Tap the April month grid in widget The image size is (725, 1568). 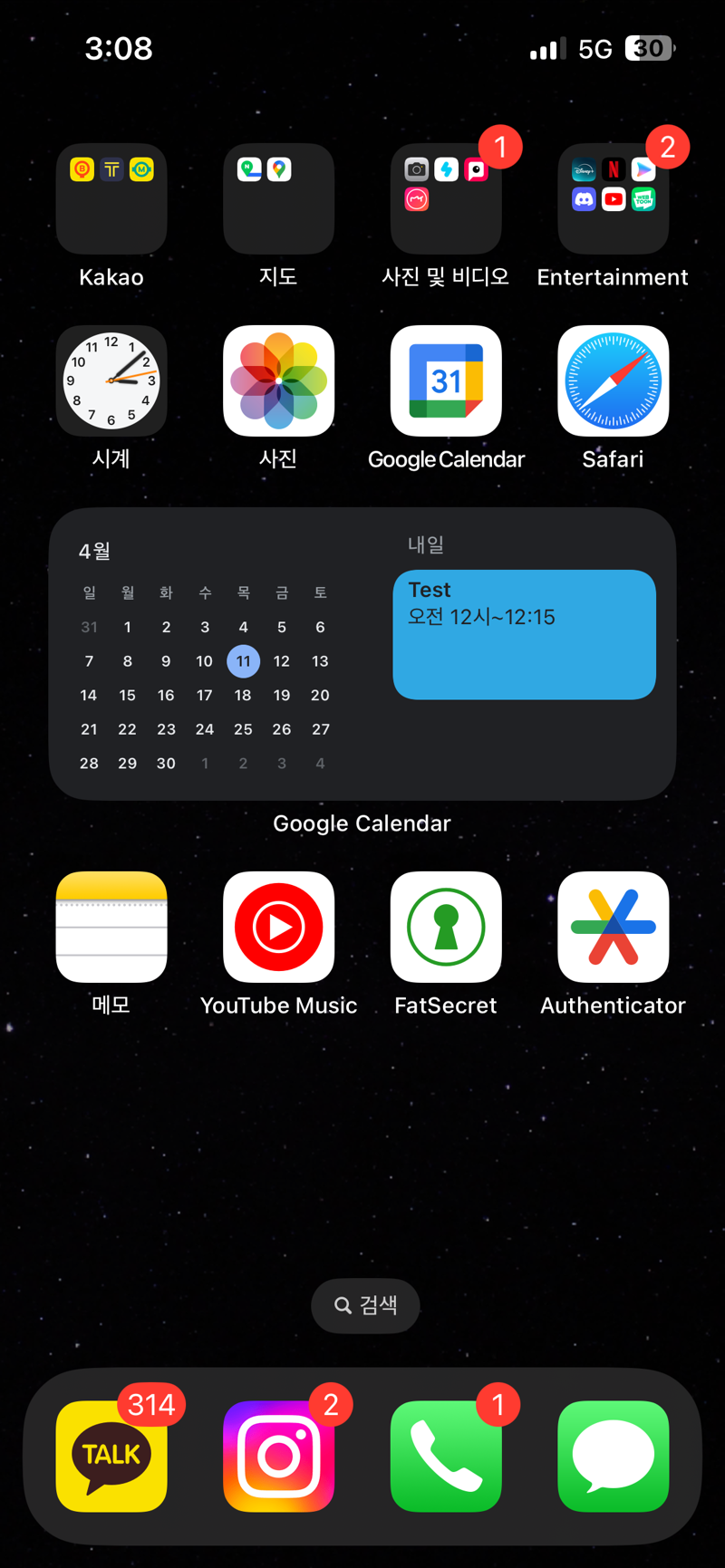point(205,678)
